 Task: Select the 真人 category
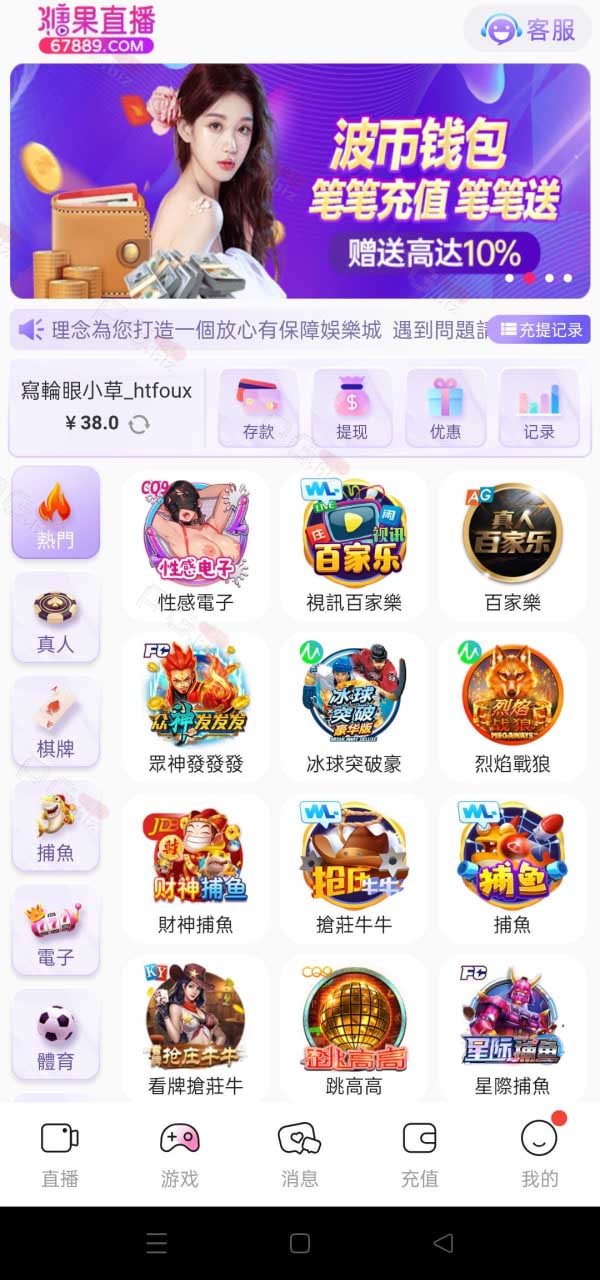(56, 619)
